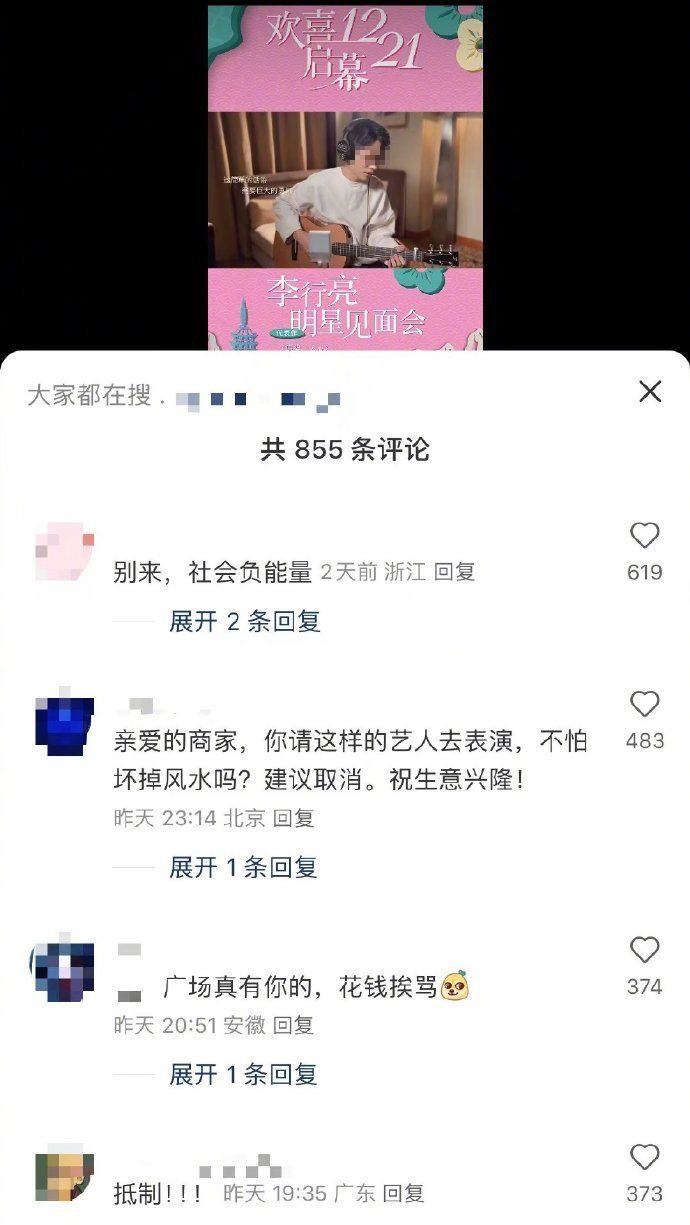Reply to the 抵制!!! comment from 广东
The width and height of the screenshot is (690, 1225).
(404, 1193)
